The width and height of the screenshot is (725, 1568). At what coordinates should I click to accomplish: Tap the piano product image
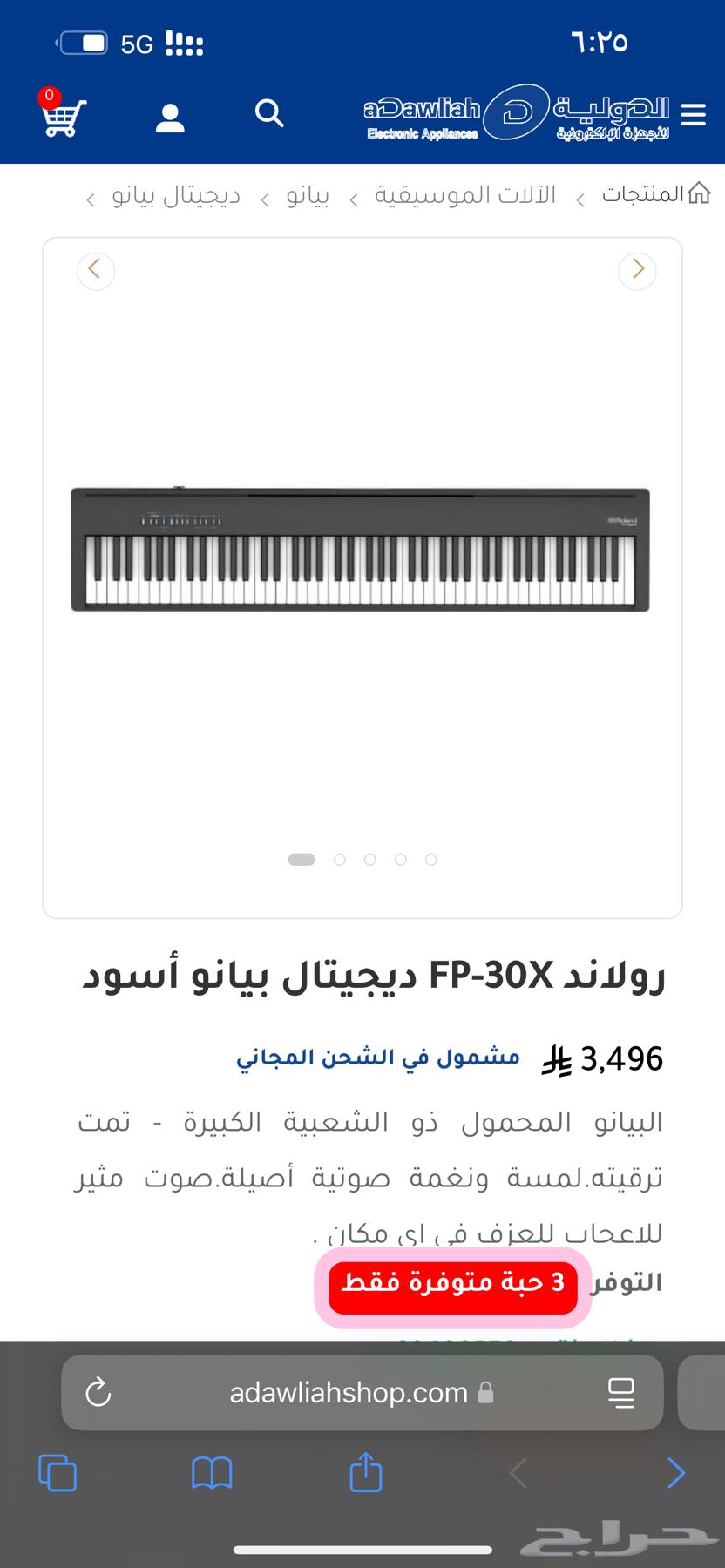[x=362, y=548]
